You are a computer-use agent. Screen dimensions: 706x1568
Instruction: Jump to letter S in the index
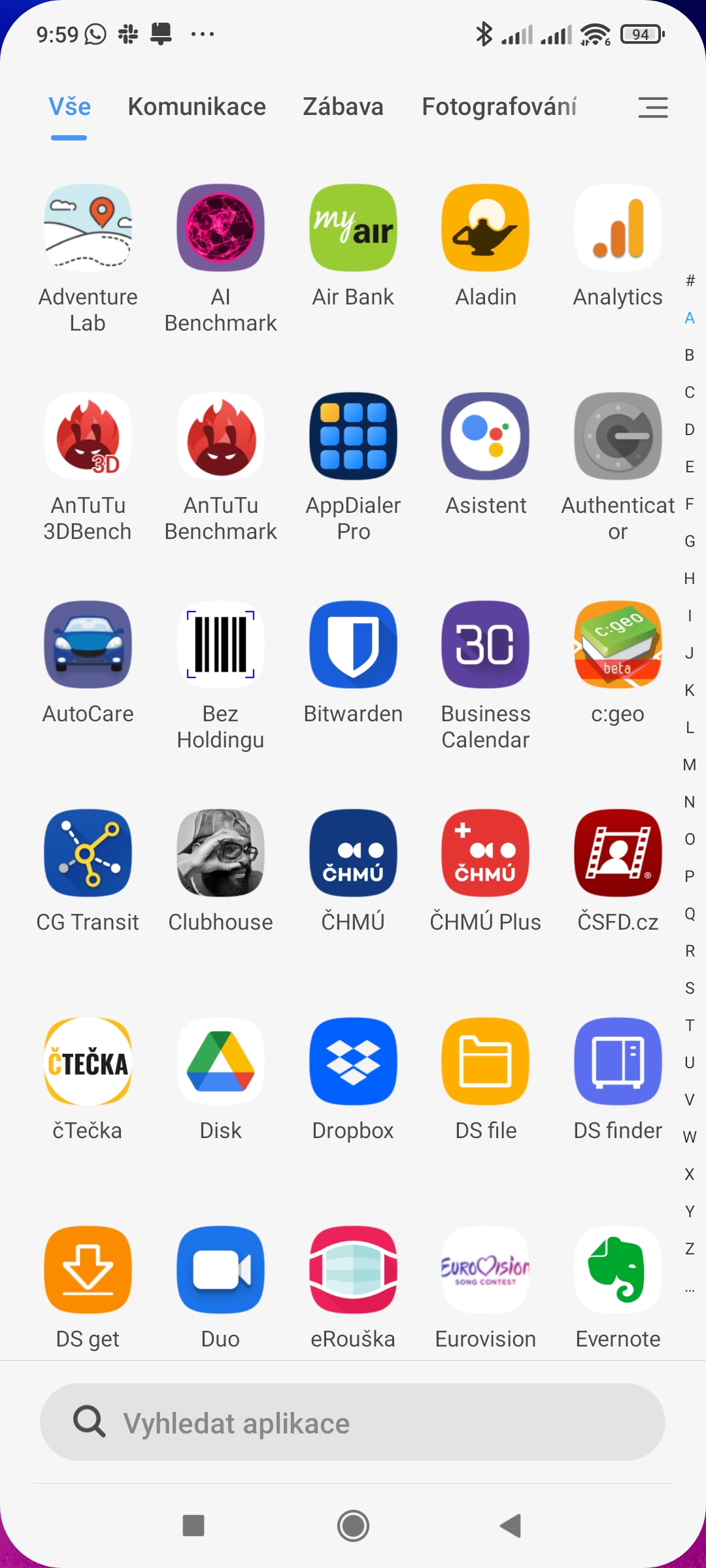click(690, 988)
